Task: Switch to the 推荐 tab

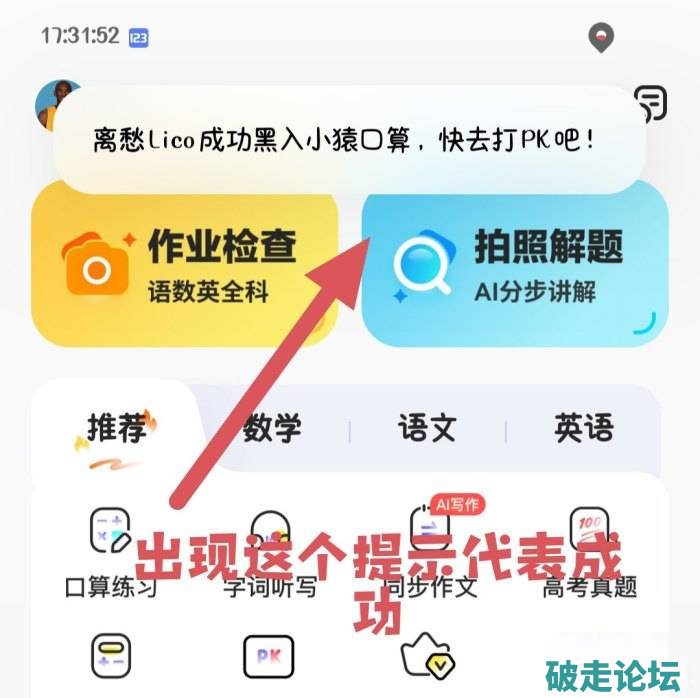Action: click(x=117, y=430)
